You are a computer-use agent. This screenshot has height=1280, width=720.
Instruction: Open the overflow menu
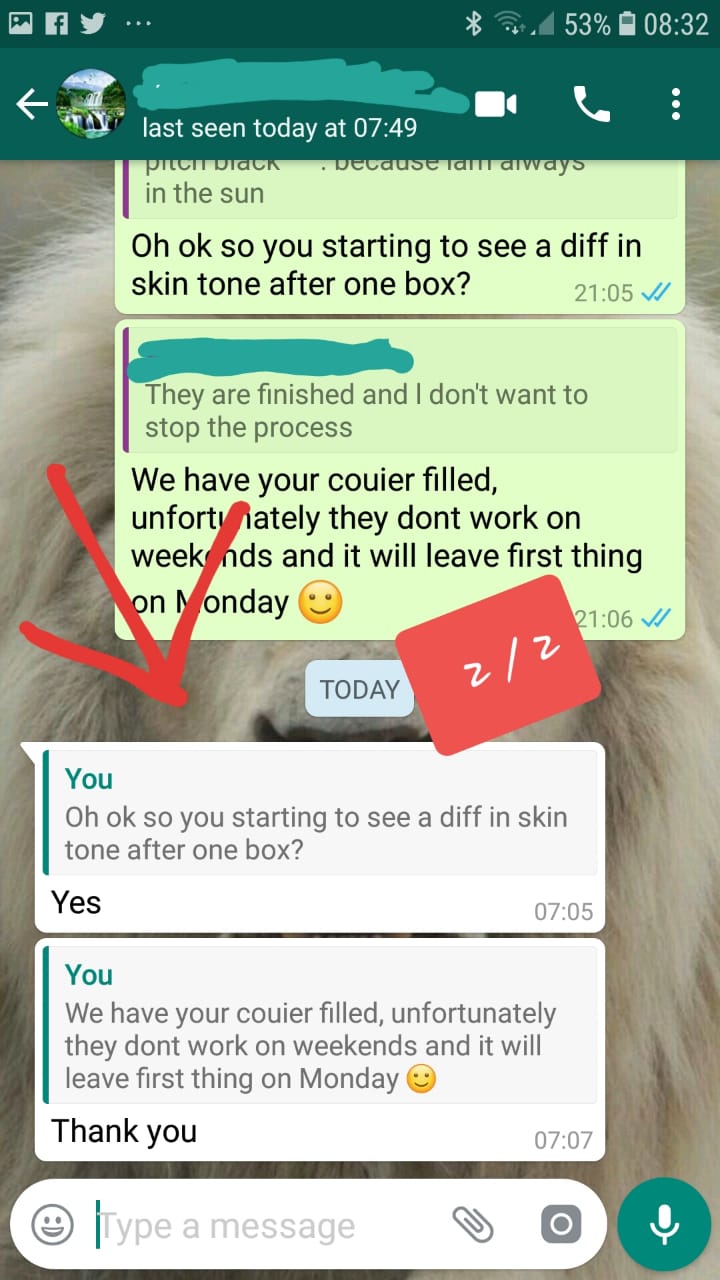coord(676,104)
